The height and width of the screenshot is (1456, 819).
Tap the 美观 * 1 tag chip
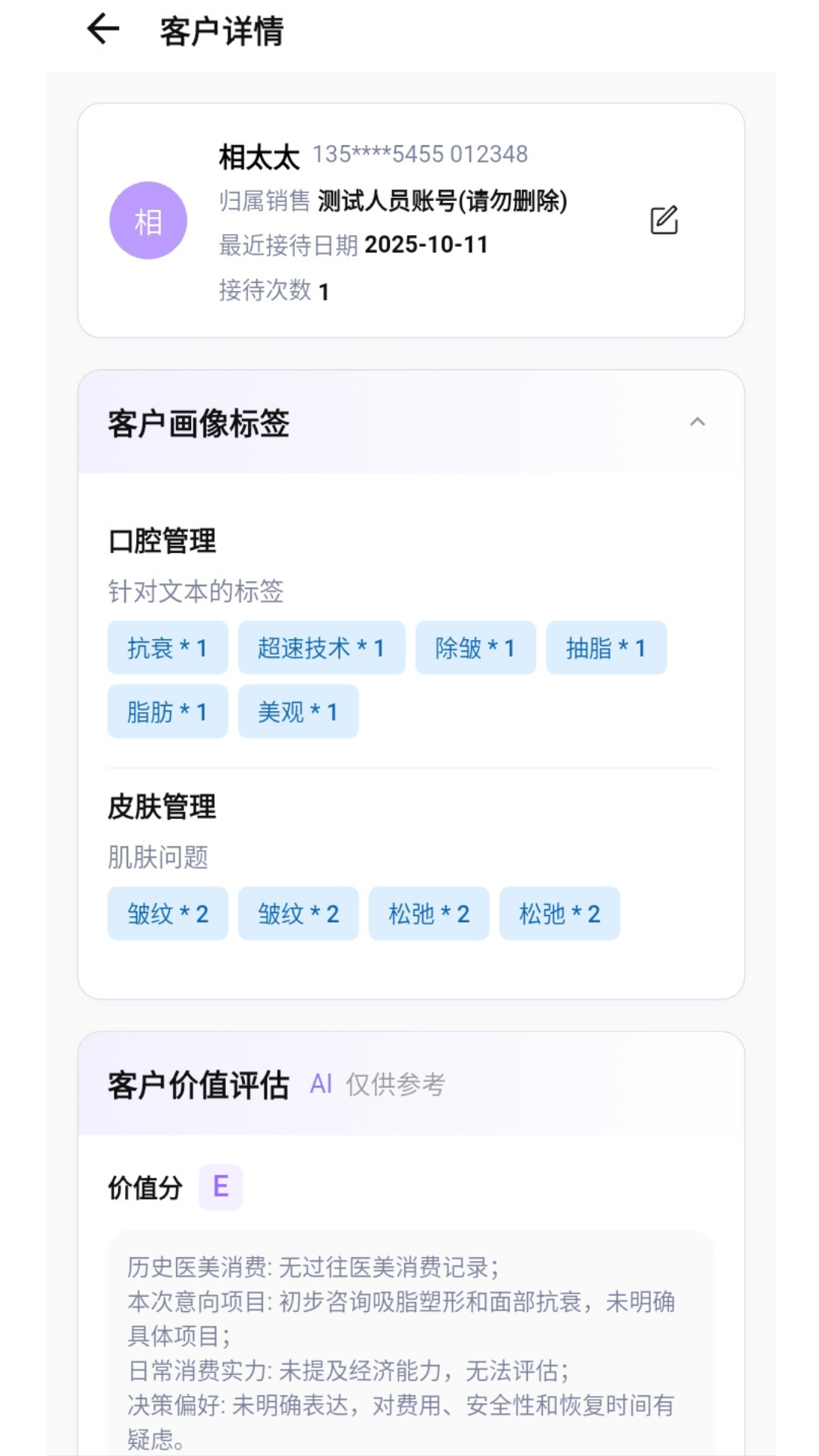click(298, 711)
